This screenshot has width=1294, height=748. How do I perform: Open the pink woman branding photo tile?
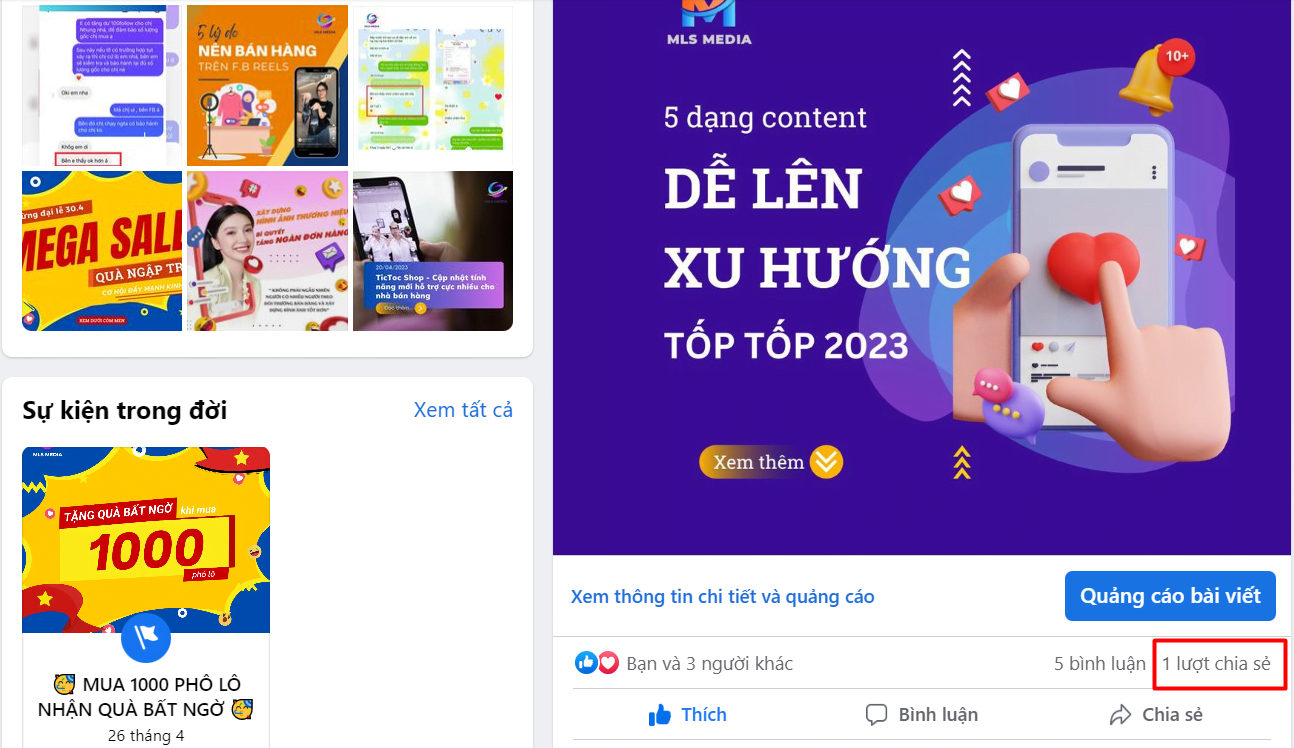coord(267,251)
